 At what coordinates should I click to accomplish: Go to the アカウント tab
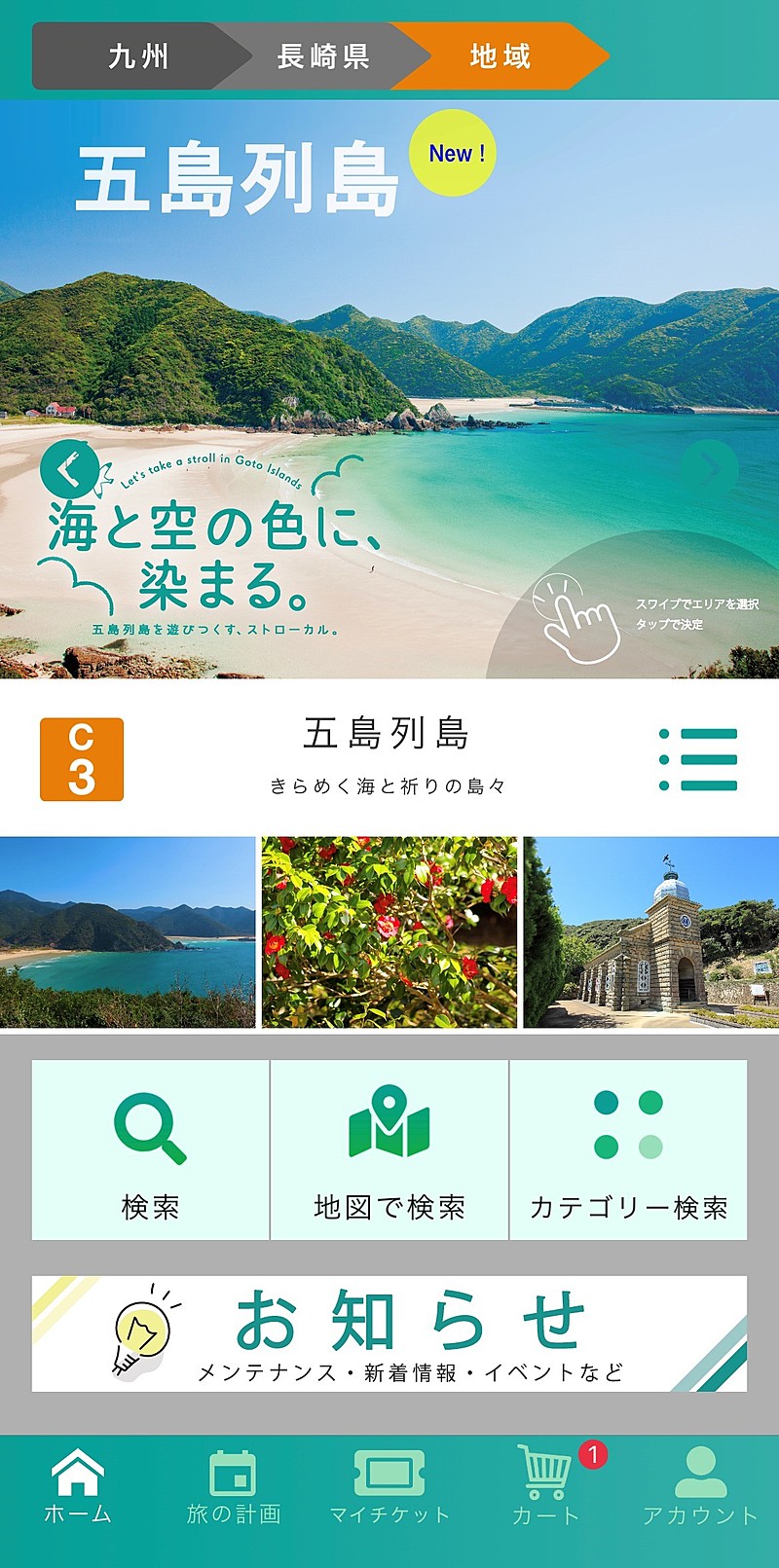click(x=700, y=1487)
